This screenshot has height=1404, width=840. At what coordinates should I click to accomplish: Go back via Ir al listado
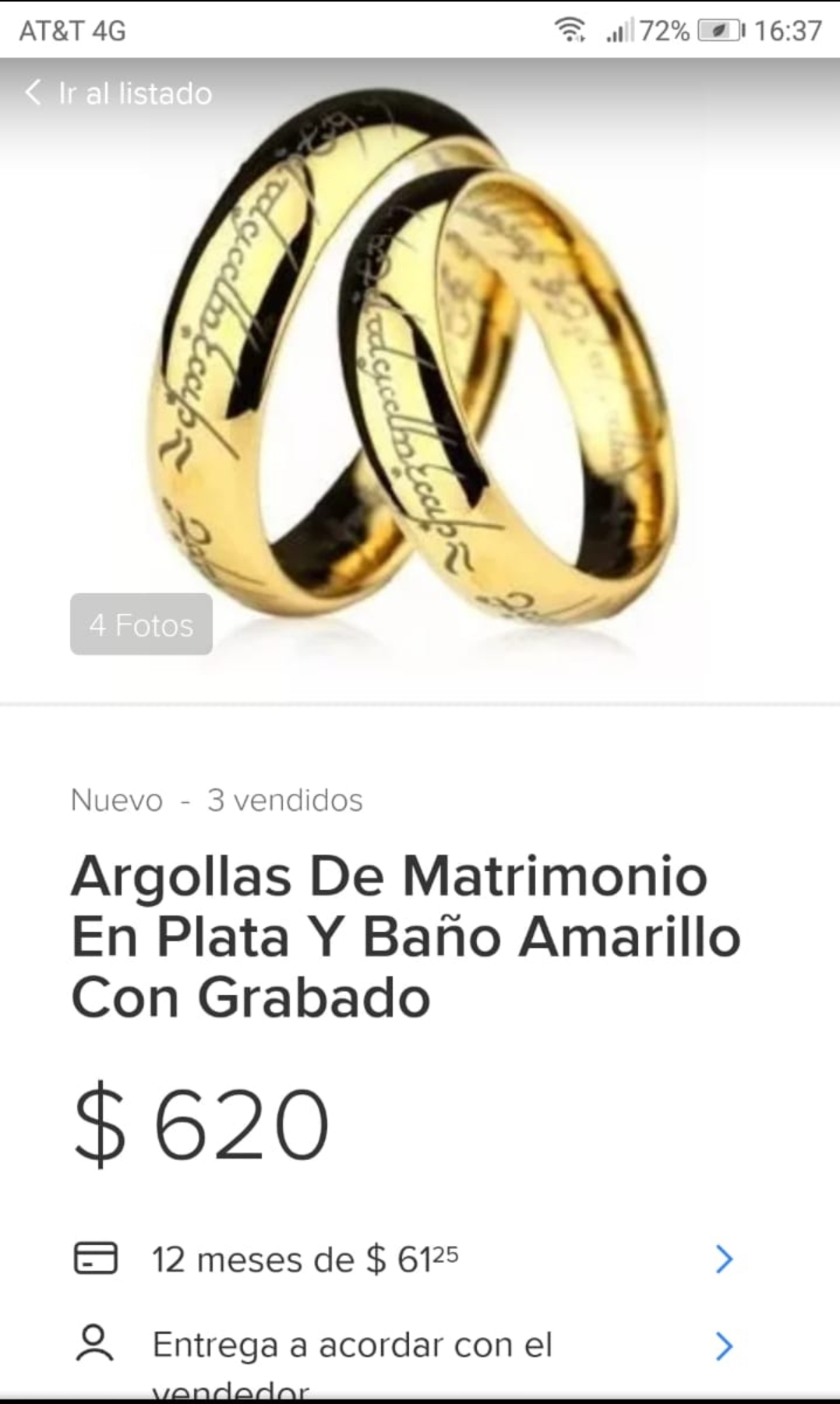118,93
